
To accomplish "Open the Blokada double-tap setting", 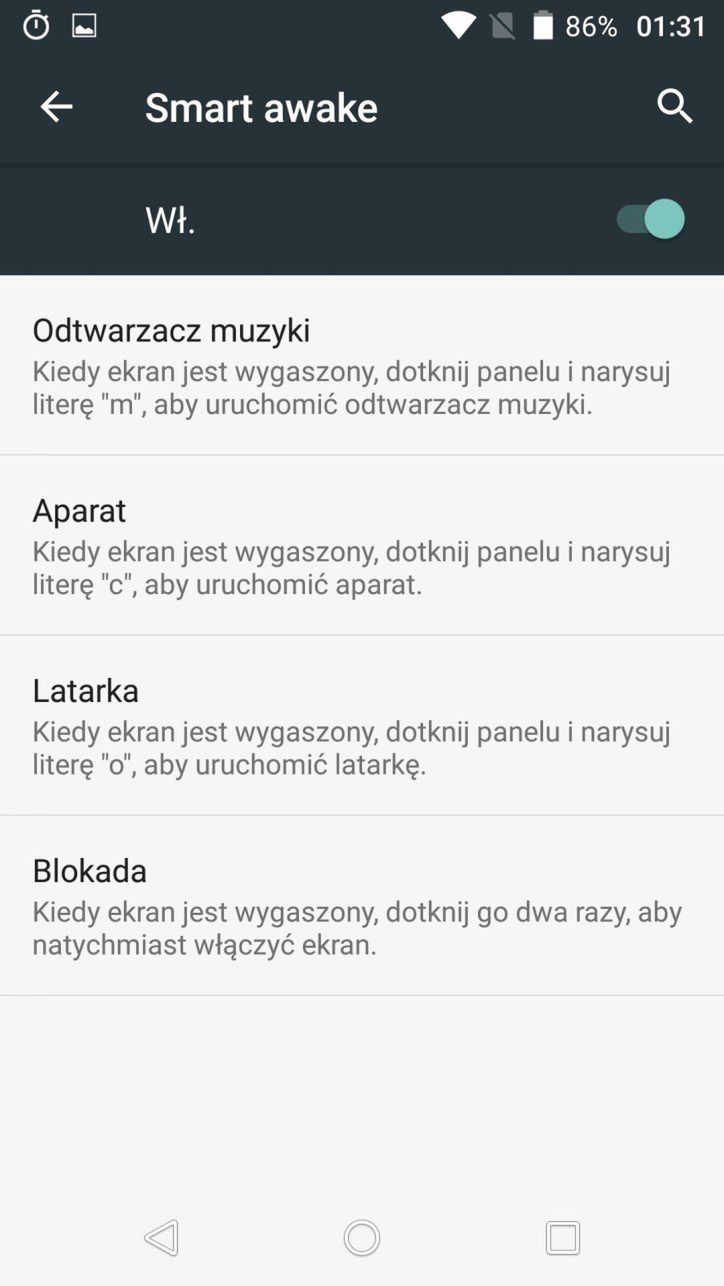I will pyautogui.click(x=360, y=906).
